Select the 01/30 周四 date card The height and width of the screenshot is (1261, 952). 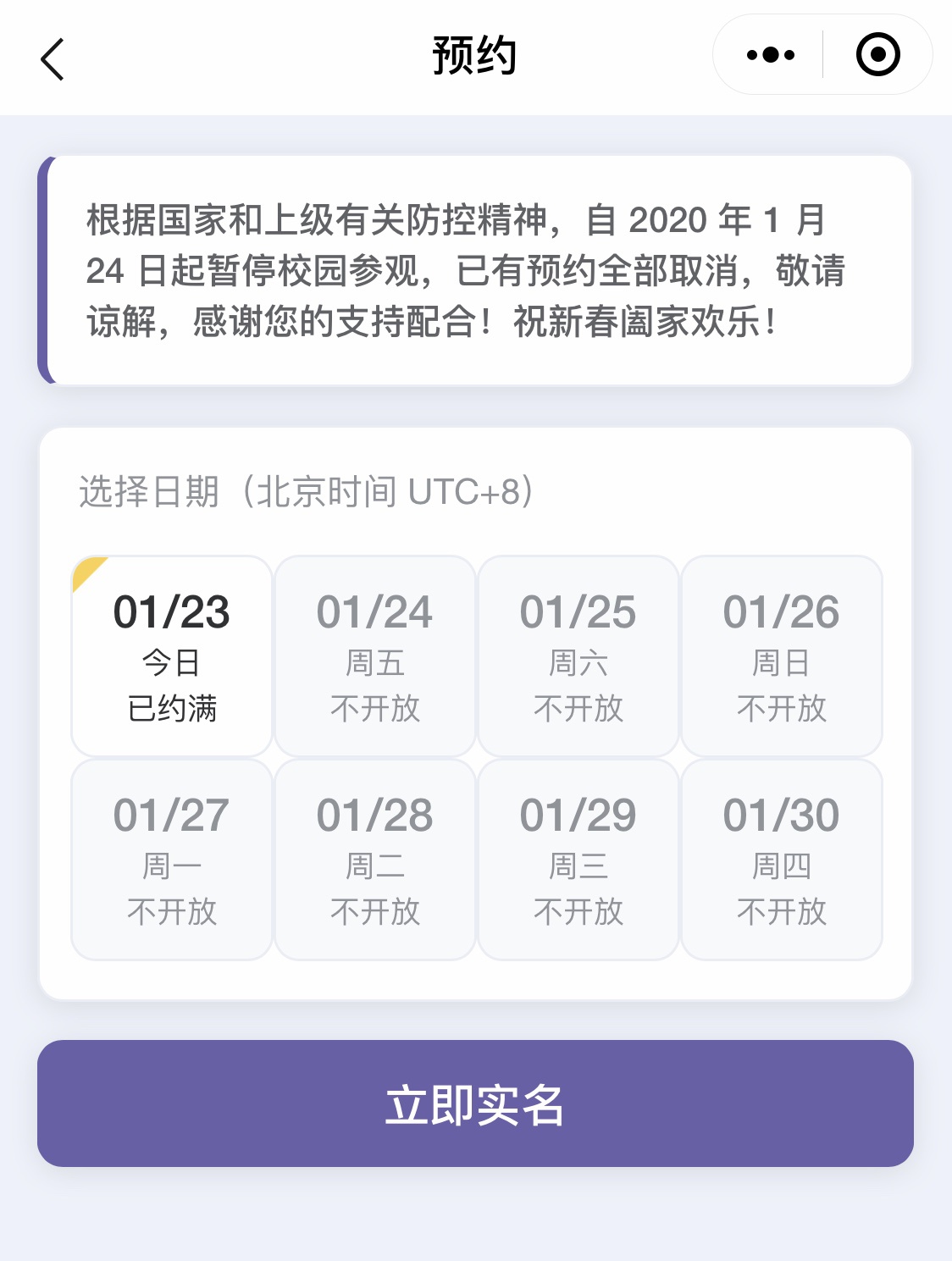(781, 858)
